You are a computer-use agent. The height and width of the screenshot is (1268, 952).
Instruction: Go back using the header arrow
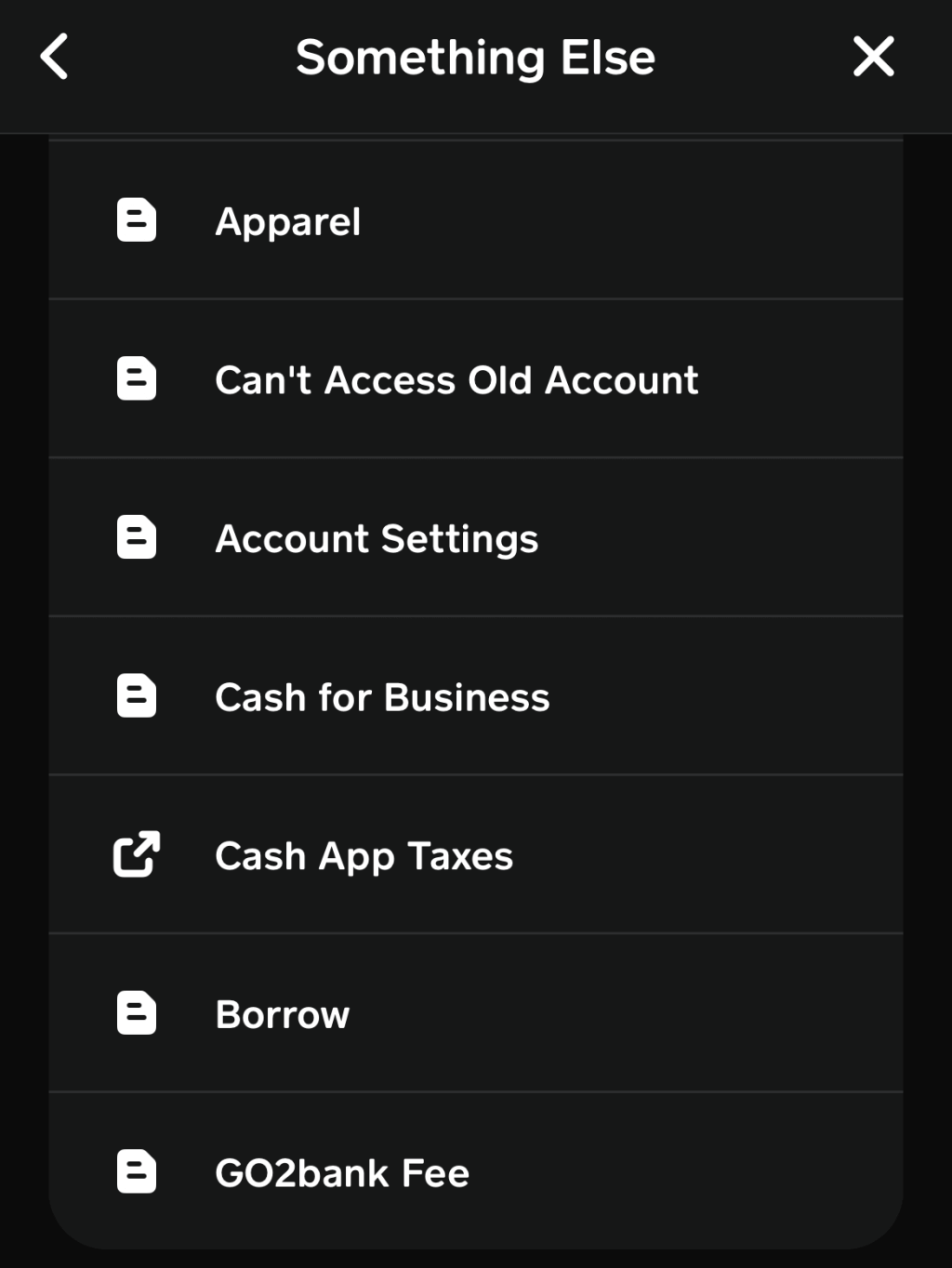(x=55, y=57)
